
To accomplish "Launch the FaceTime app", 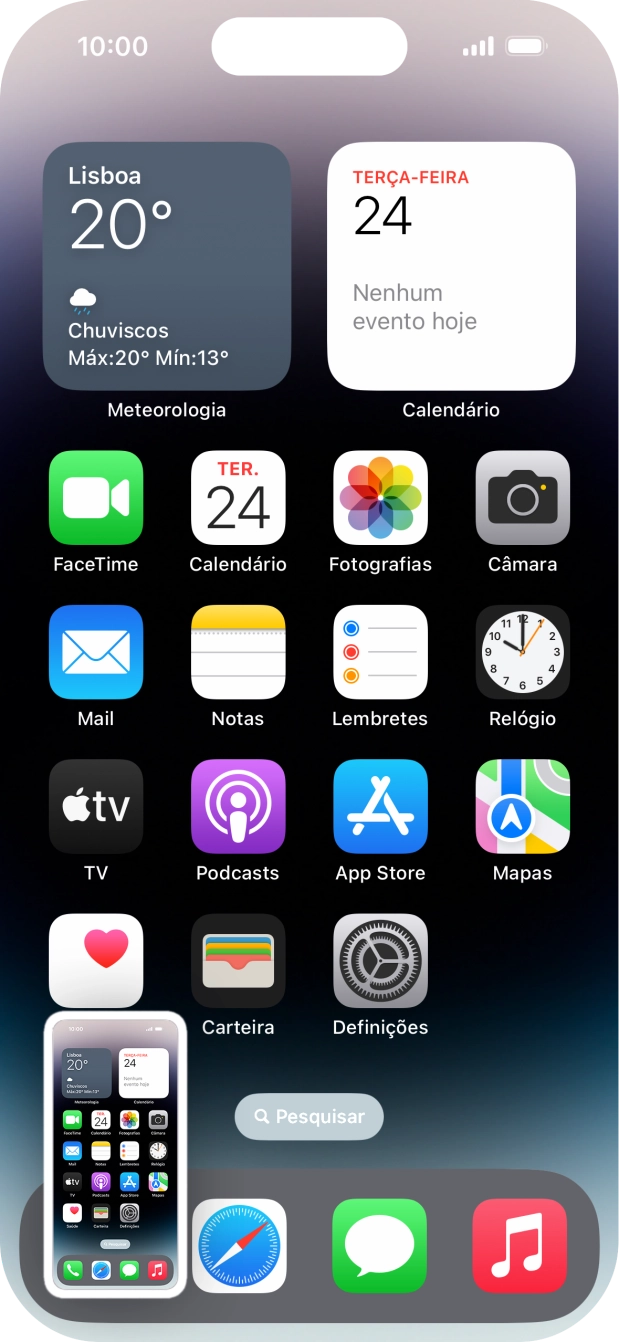I will 96,498.
